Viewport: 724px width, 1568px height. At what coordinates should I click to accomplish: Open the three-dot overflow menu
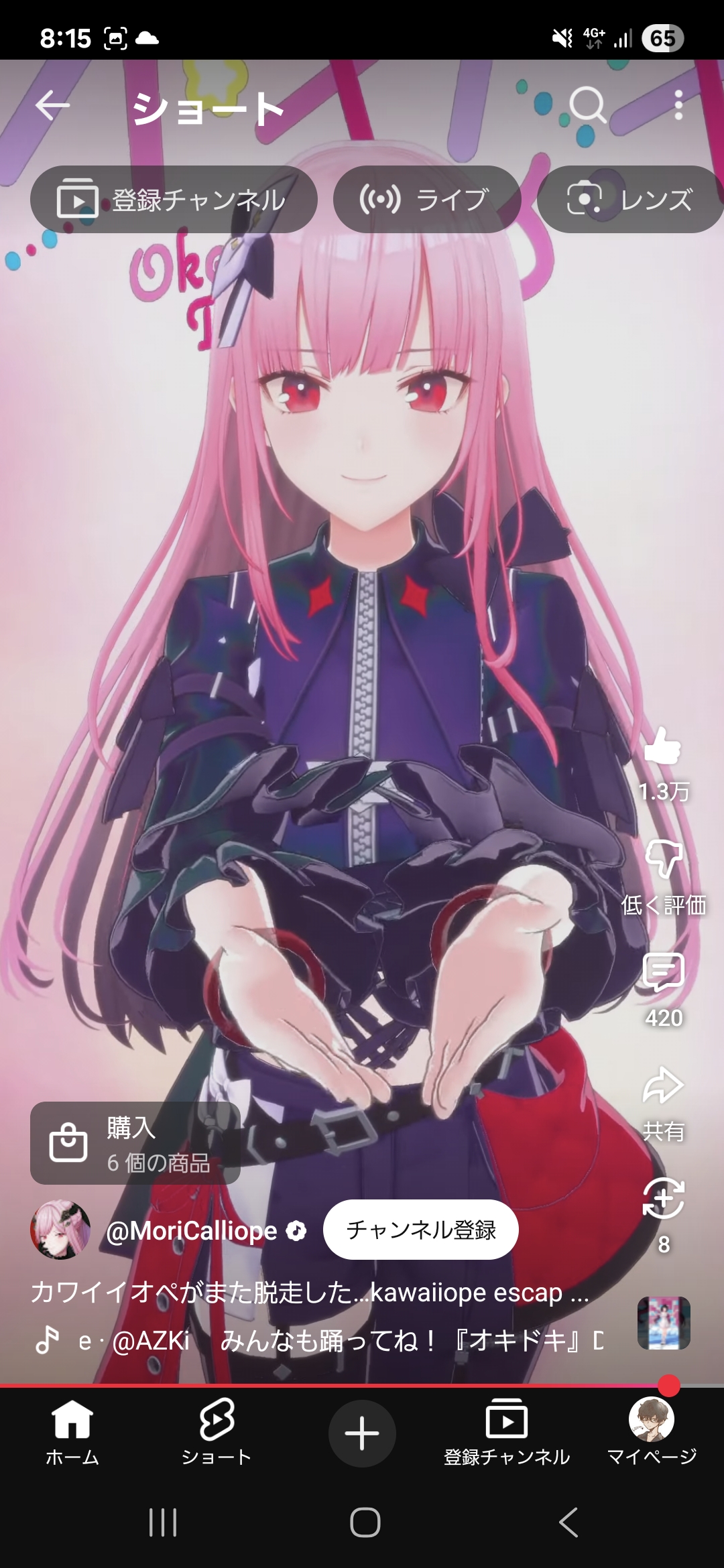[x=678, y=106]
